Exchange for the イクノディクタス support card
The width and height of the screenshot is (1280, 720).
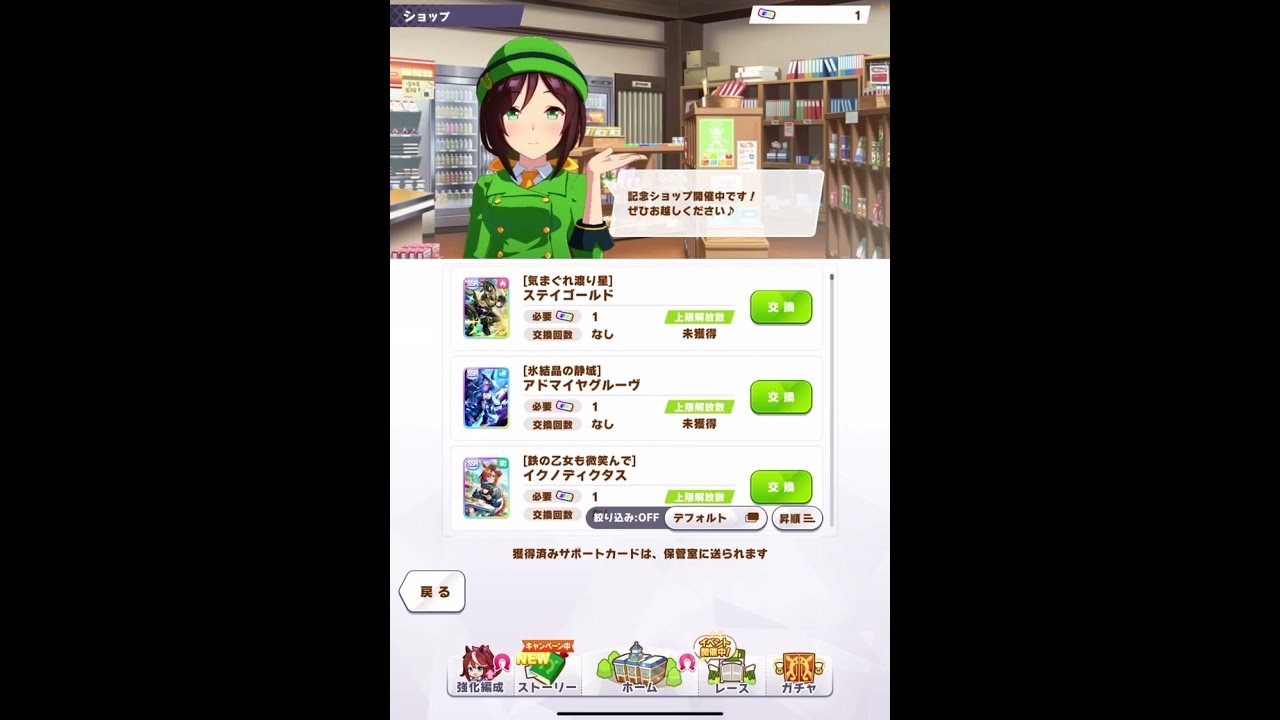click(x=780, y=487)
